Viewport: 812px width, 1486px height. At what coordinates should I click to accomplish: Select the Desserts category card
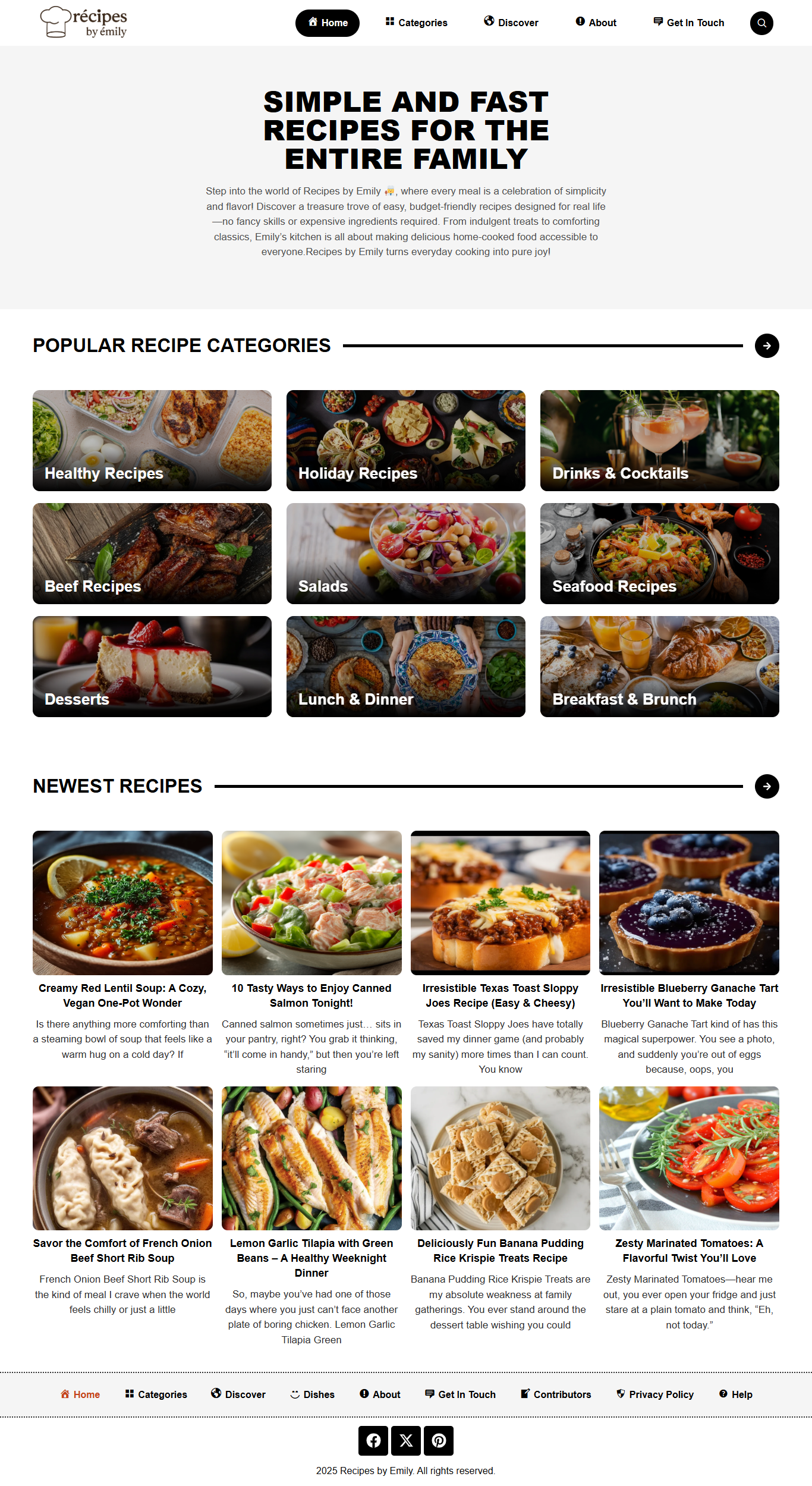coord(152,667)
